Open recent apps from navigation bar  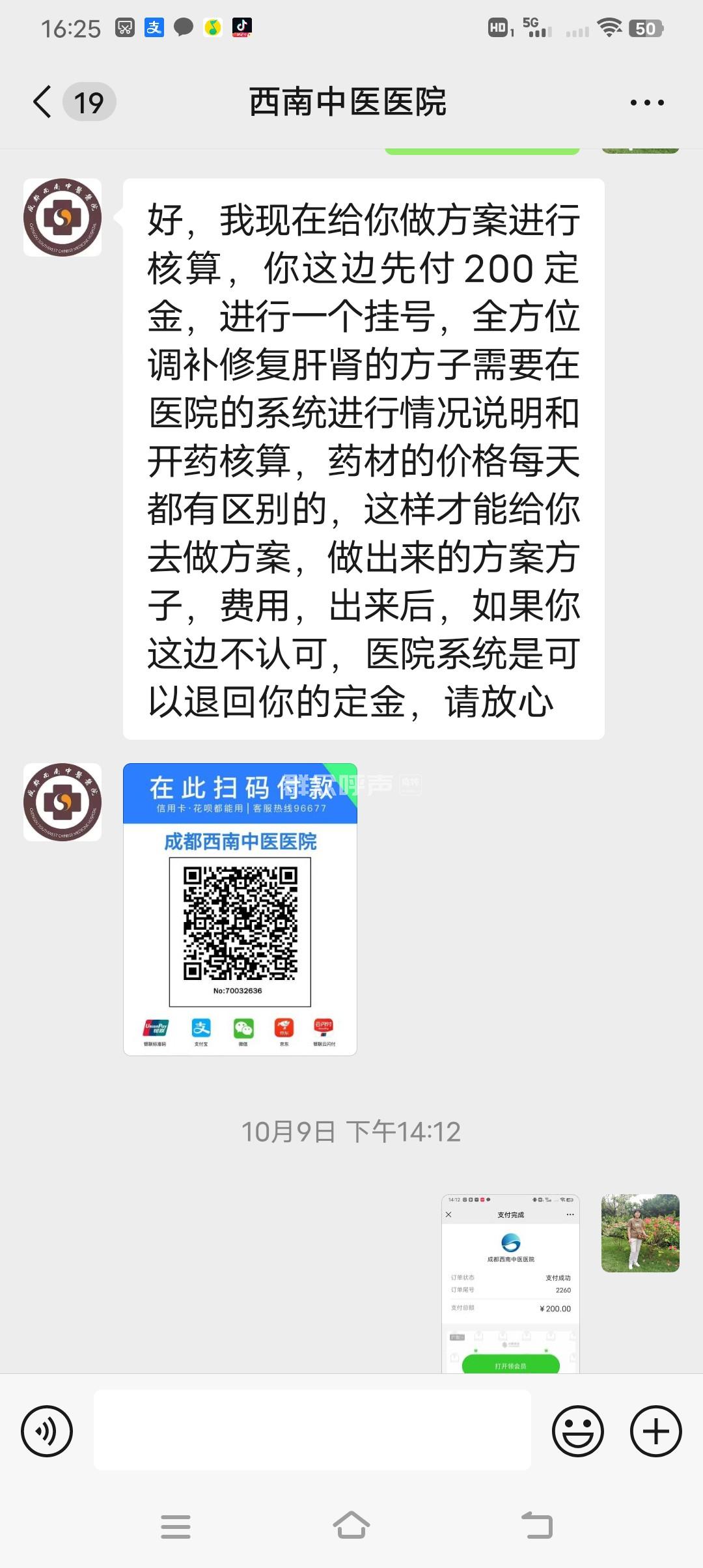(x=176, y=1526)
